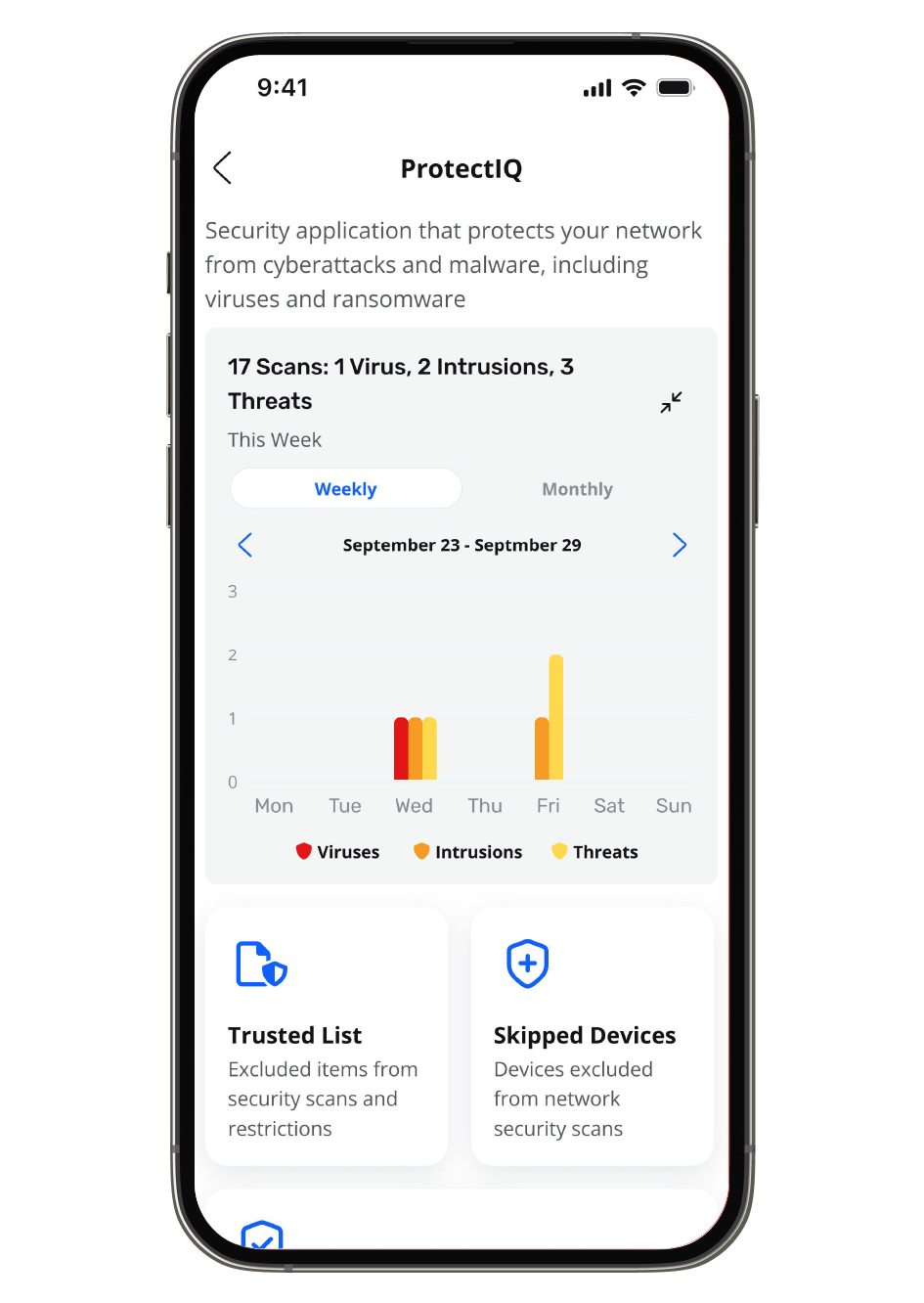Select the Weekly view
924x1303 pixels.
pyautogui.click(x=345, y=489)
